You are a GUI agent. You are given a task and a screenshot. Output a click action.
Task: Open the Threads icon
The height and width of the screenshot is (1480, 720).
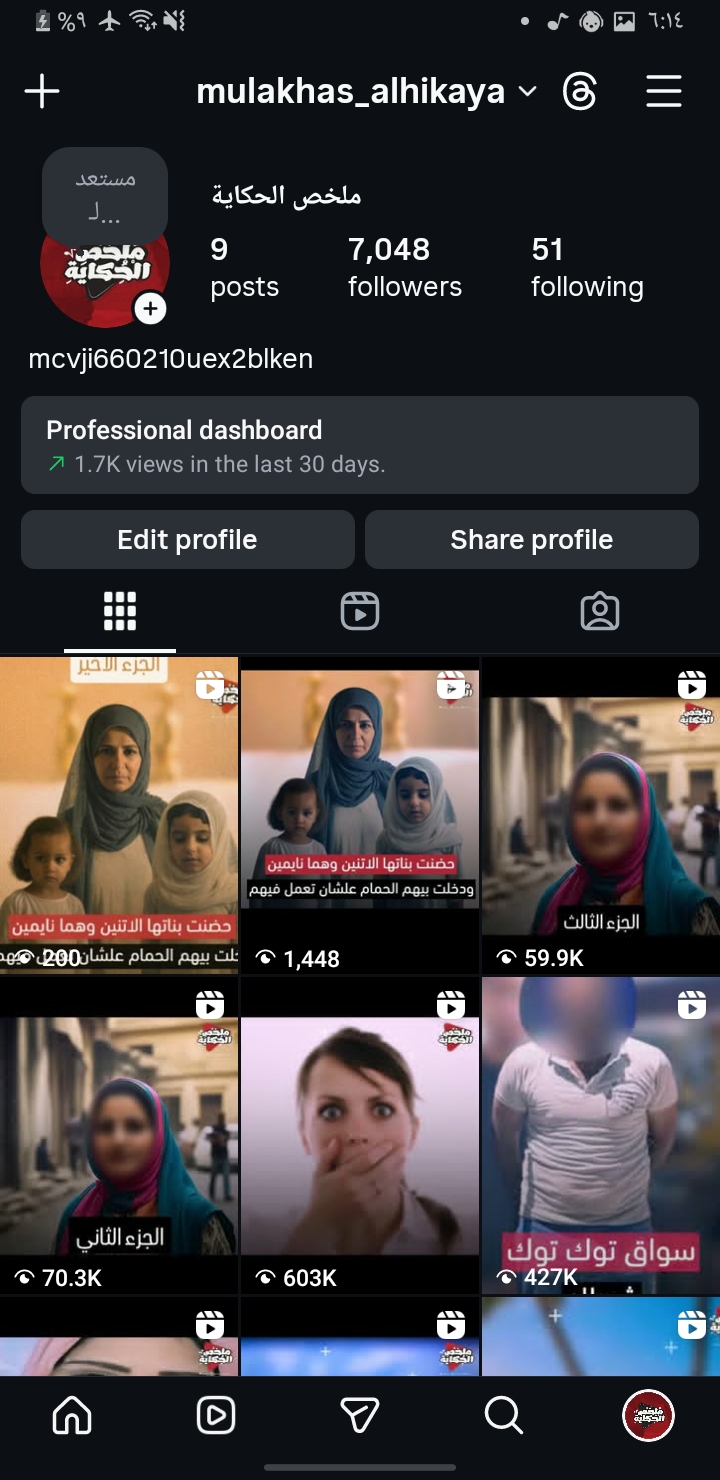[580, 92]
